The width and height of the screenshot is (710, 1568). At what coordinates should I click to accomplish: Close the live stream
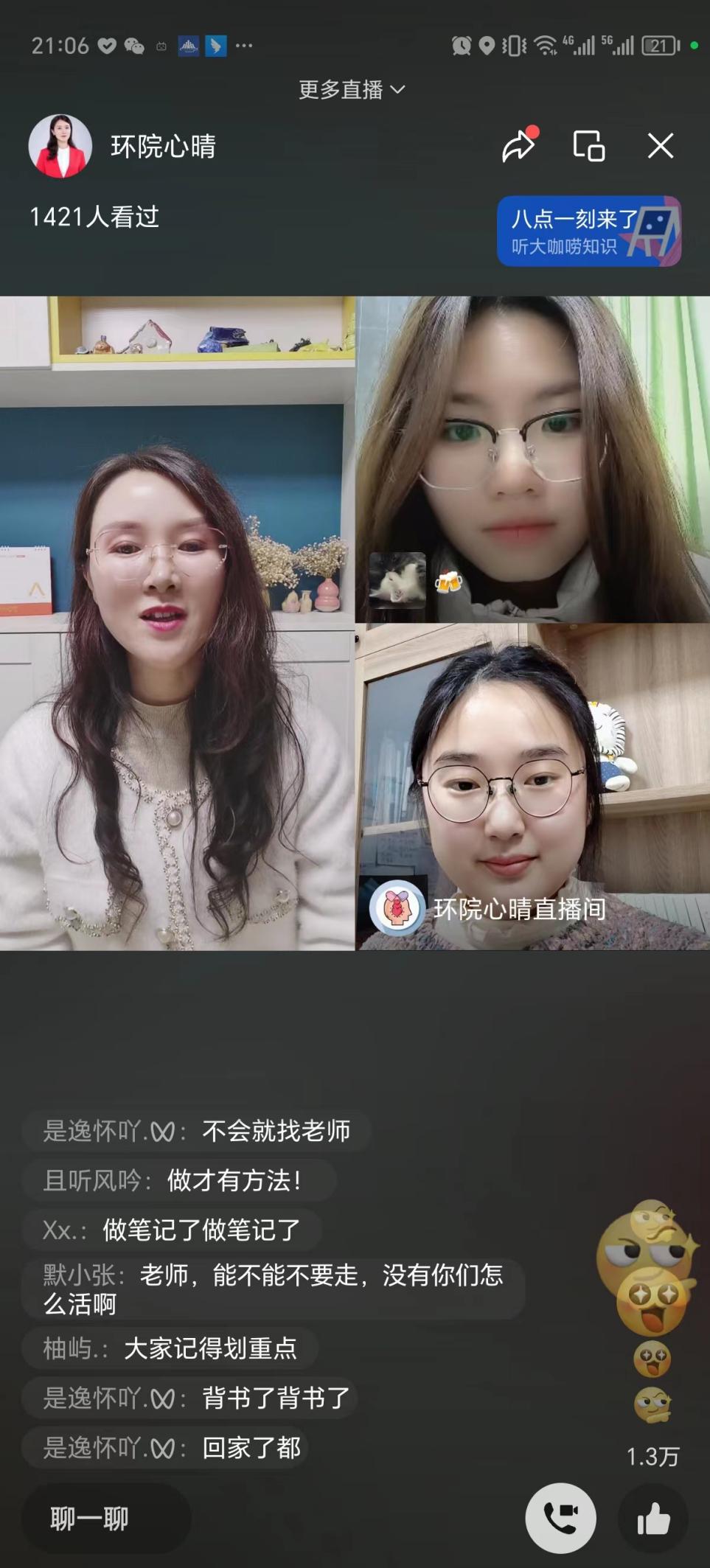coord(660,146)
